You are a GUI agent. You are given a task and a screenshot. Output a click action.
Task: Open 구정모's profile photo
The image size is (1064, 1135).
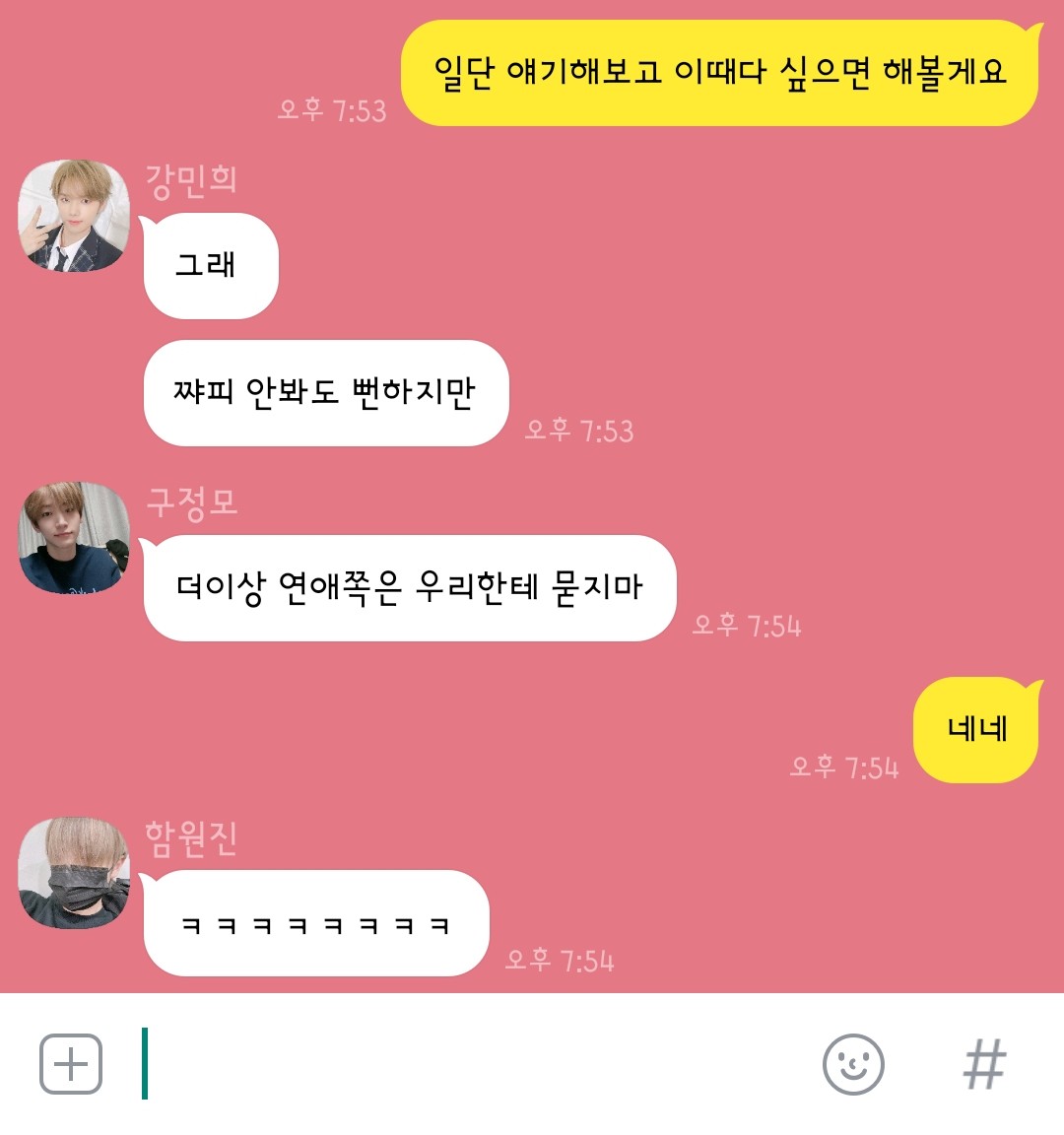[x=74, y=538]
